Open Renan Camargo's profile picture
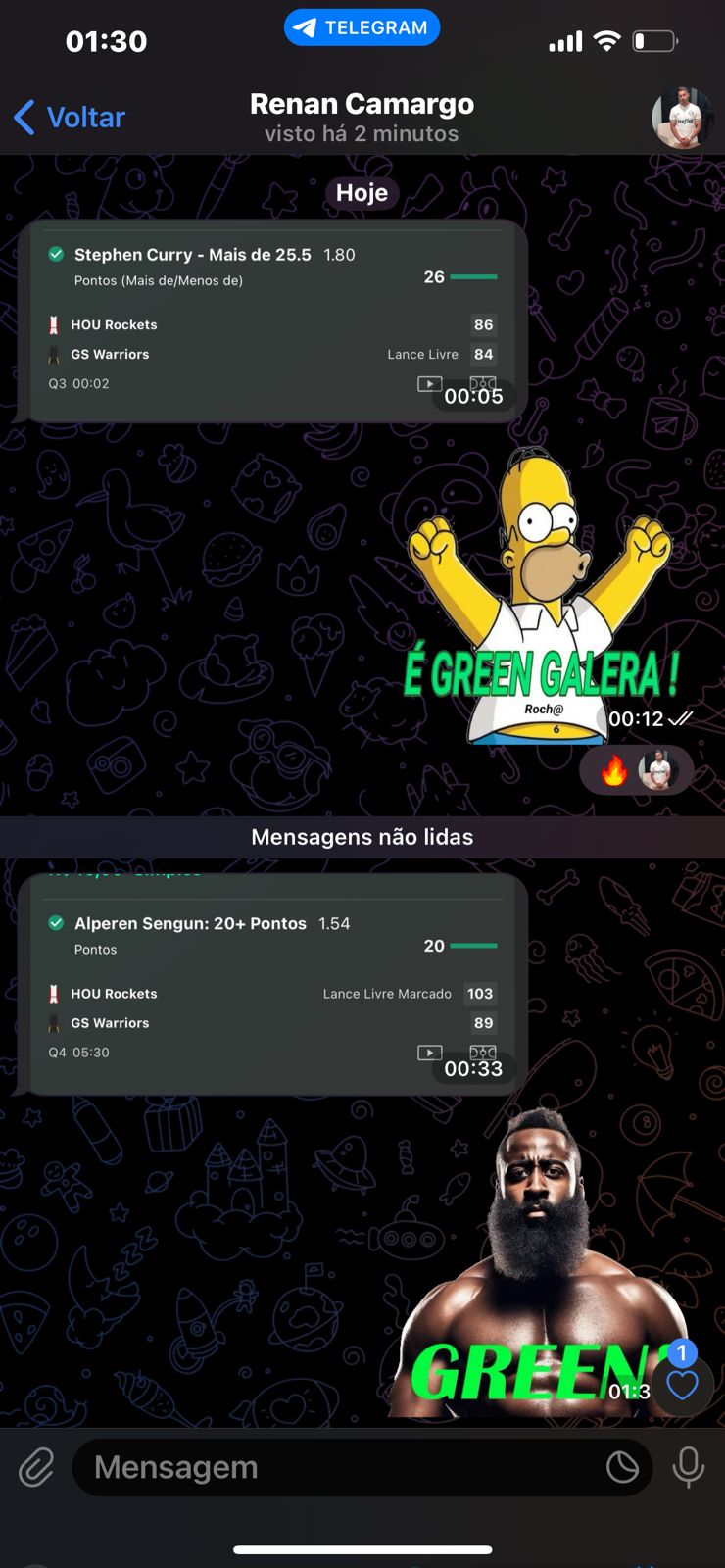The height and width of the screenshot is (1568, 725). [682, 118]
